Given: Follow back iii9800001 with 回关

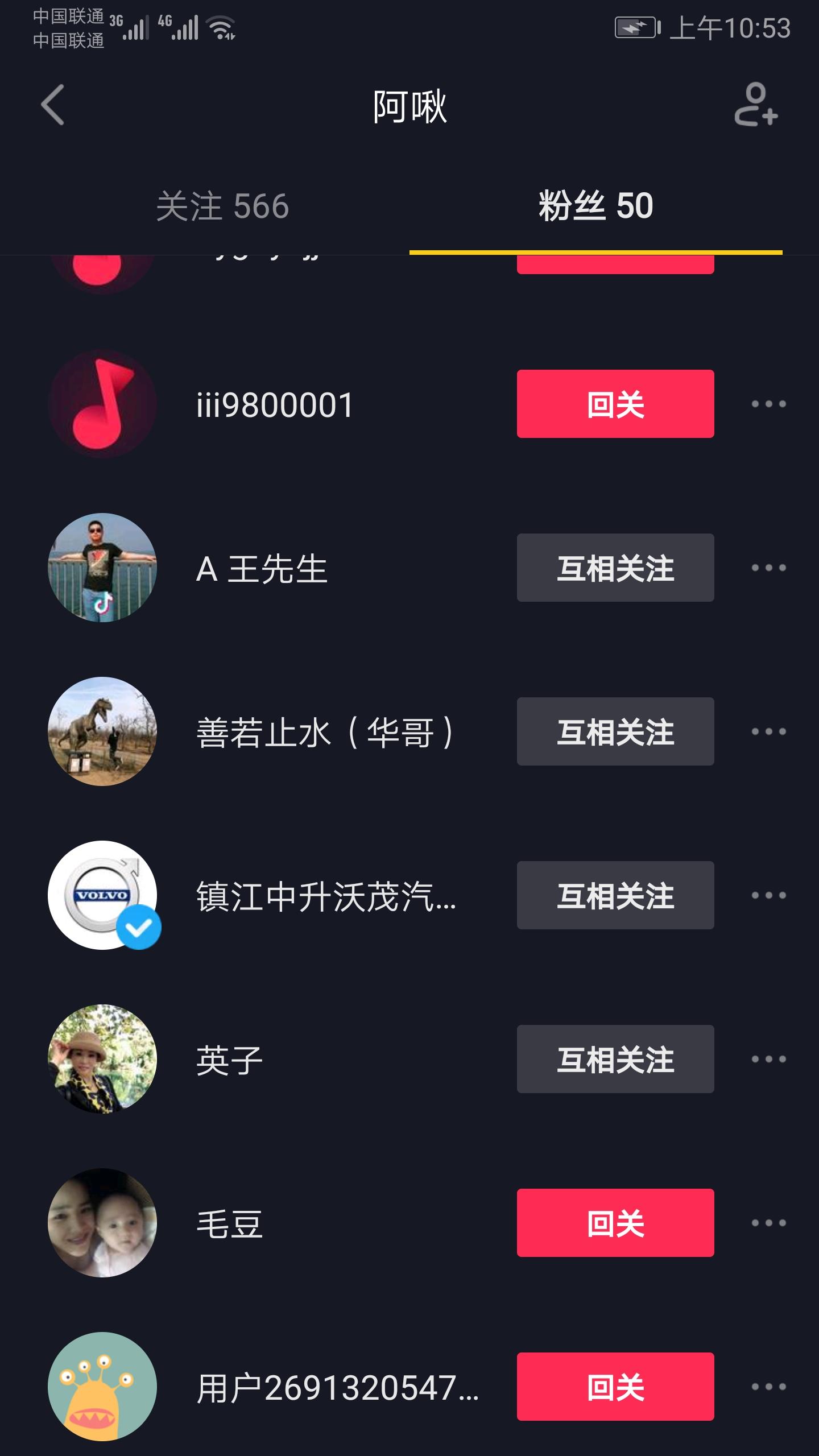Looking at the screenshot, I should 615,404.
